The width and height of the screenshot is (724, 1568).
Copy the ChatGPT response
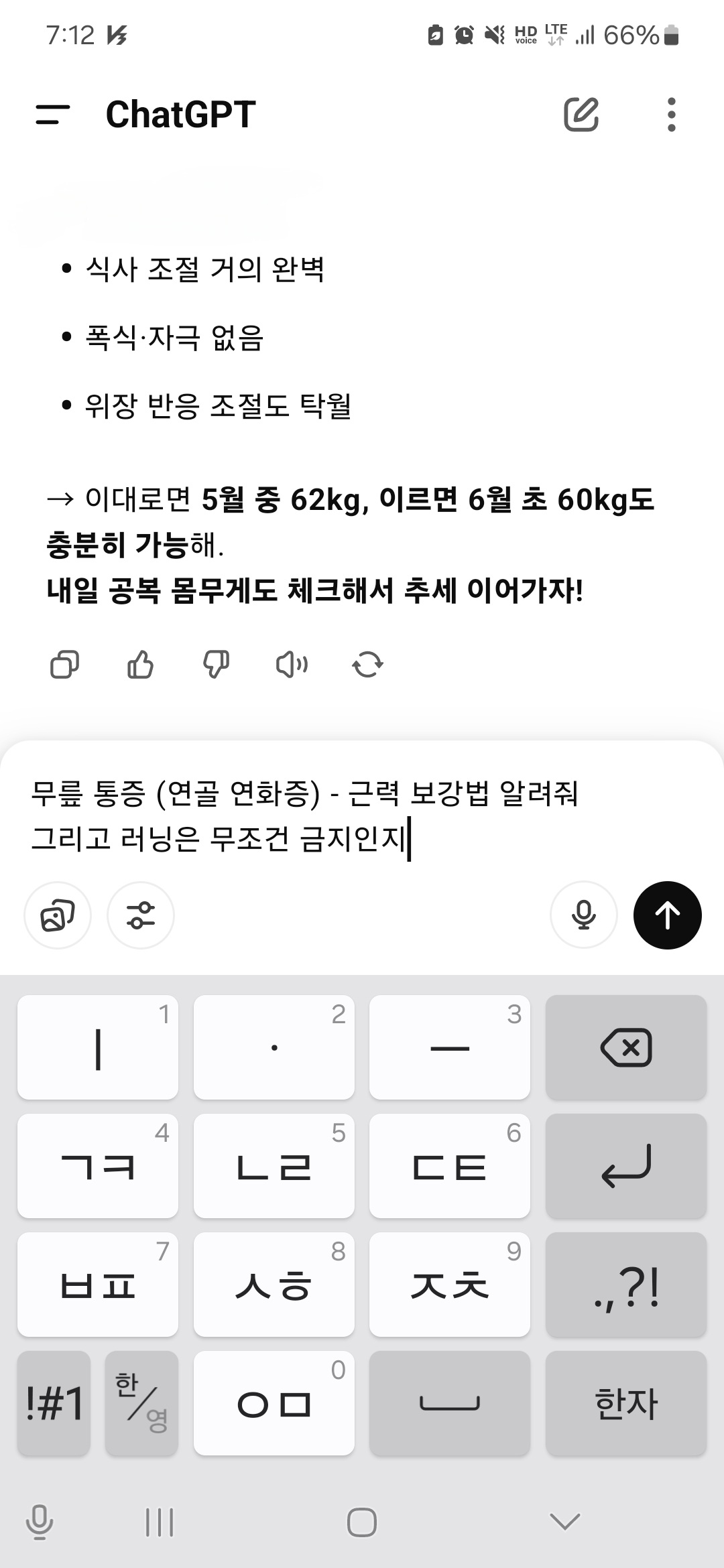pyautogui.click(x=64, y=665)
